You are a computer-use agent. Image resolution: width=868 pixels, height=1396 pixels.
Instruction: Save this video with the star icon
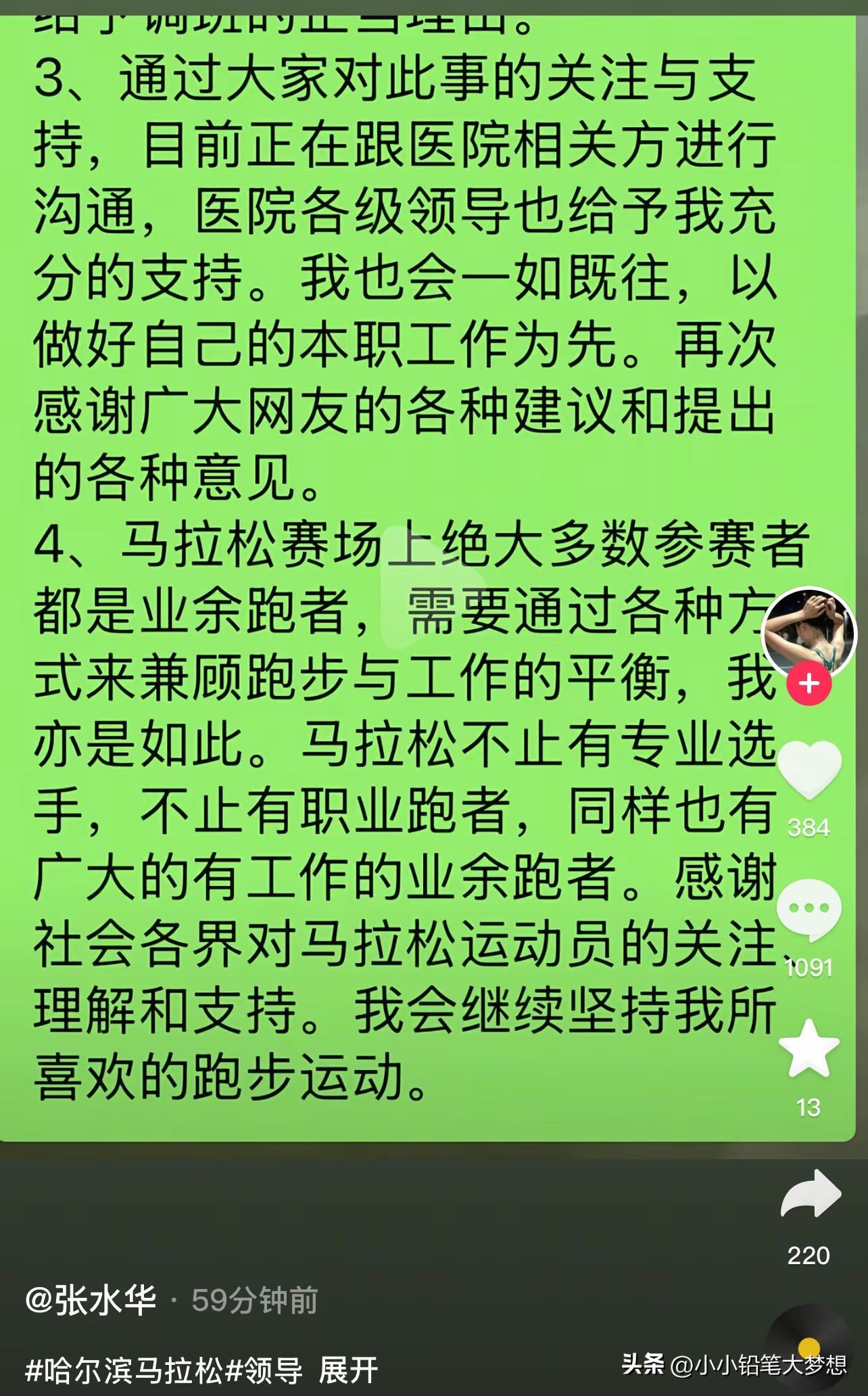click(809, 1050)
